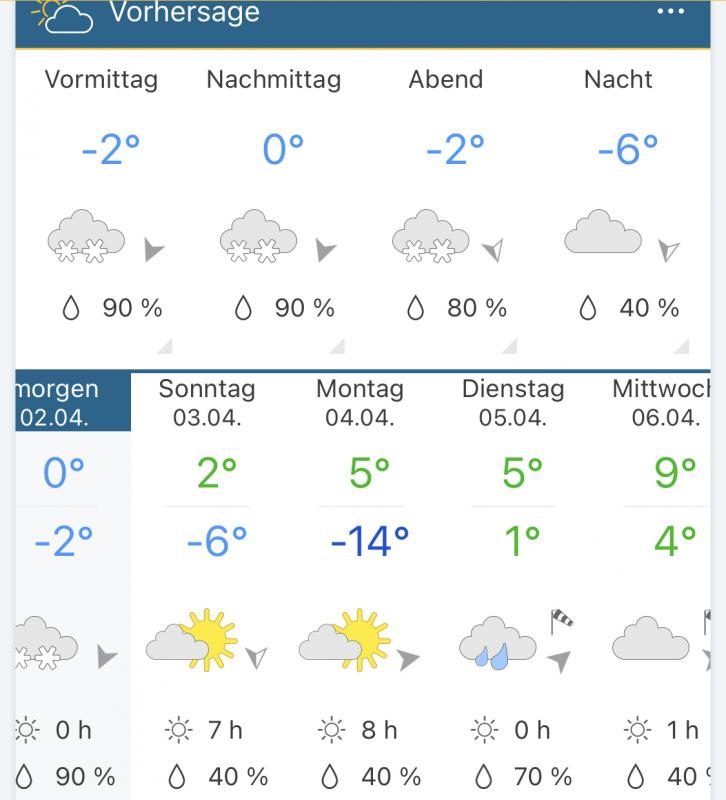Switch to Montag 04.04. forecast
Screen dimensions: 726x800
pyautogui.click(x=359, y=402)
